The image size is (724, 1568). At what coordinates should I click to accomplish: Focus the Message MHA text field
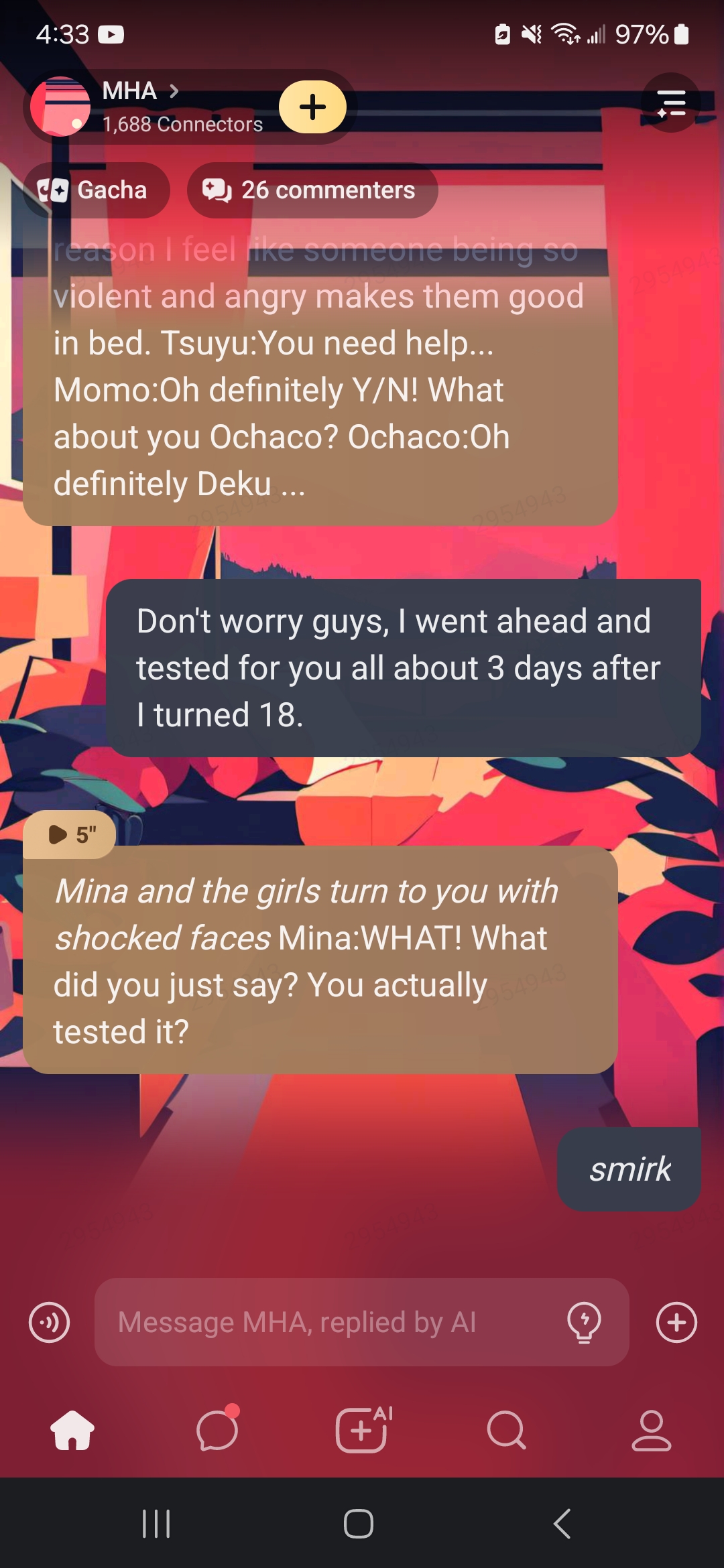[328, 1323]
